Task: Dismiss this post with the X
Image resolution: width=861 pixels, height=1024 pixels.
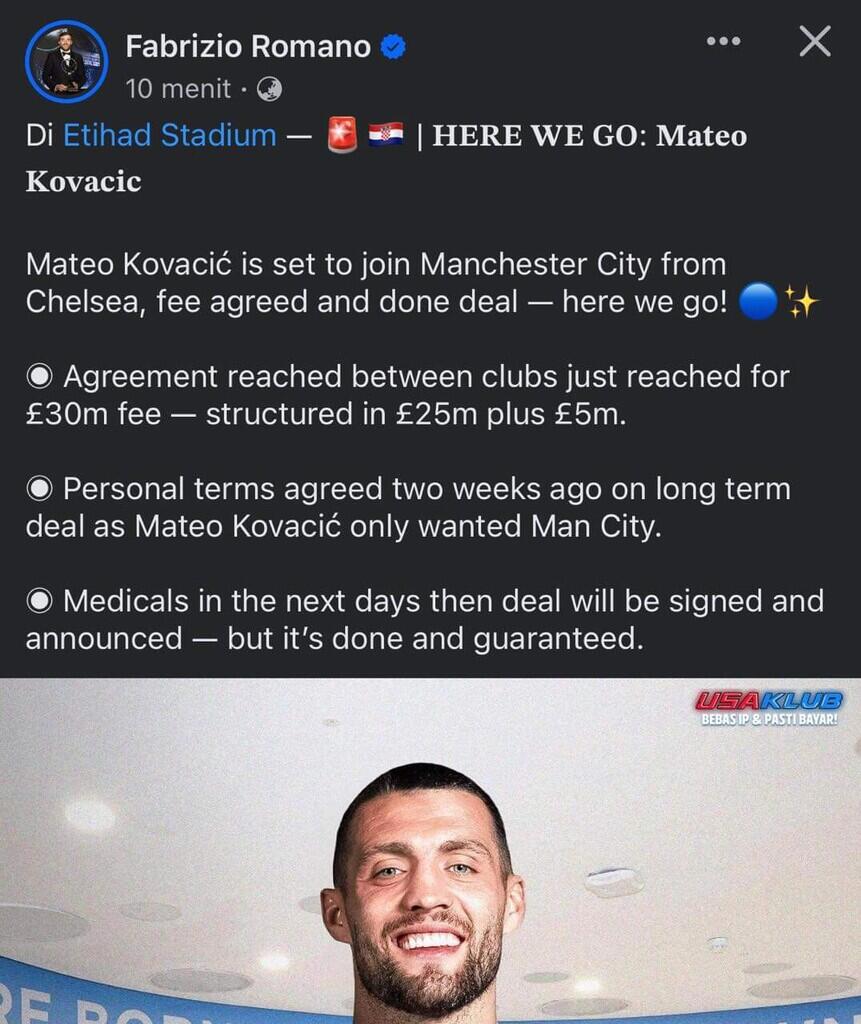Action: 815,41
